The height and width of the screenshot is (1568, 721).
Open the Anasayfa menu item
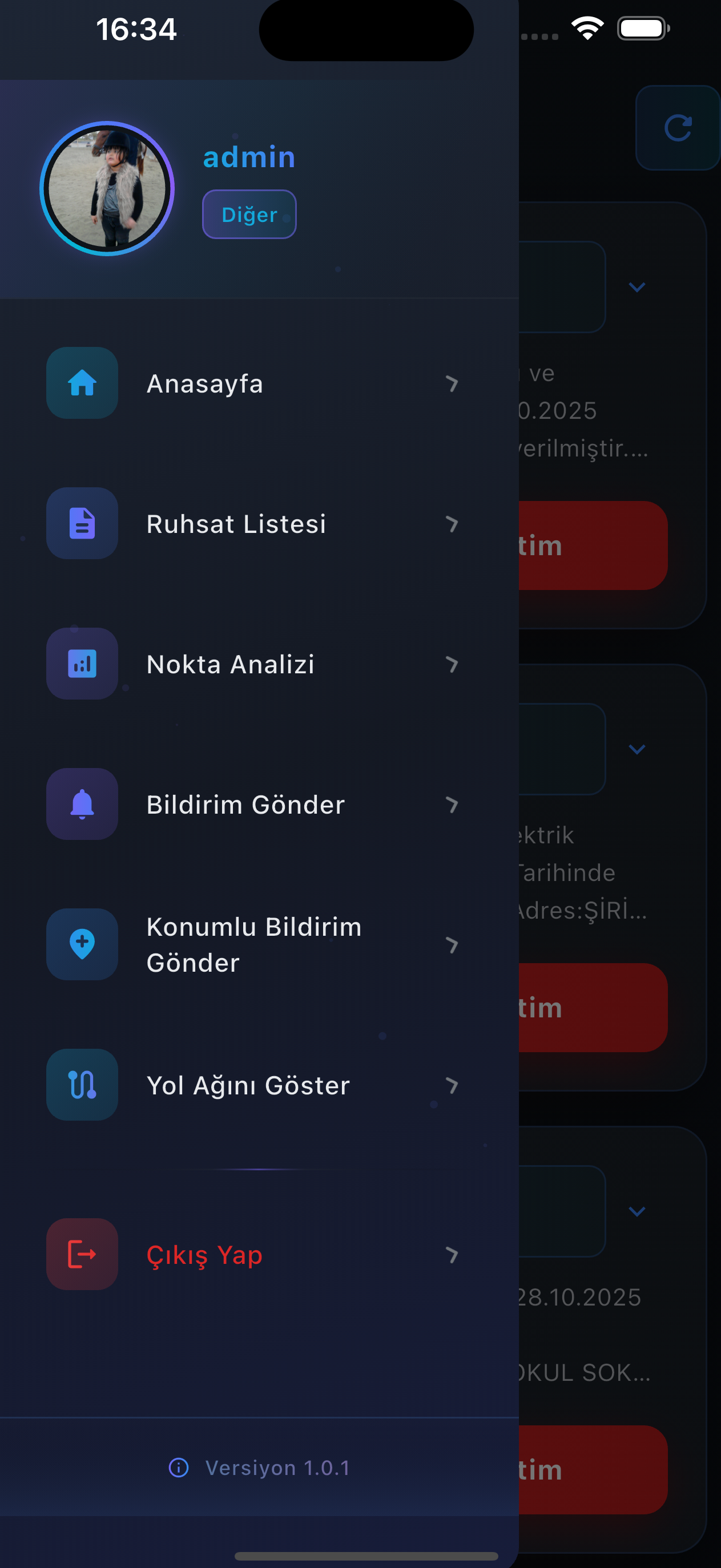pyautogui.click(x=252, y=383)
